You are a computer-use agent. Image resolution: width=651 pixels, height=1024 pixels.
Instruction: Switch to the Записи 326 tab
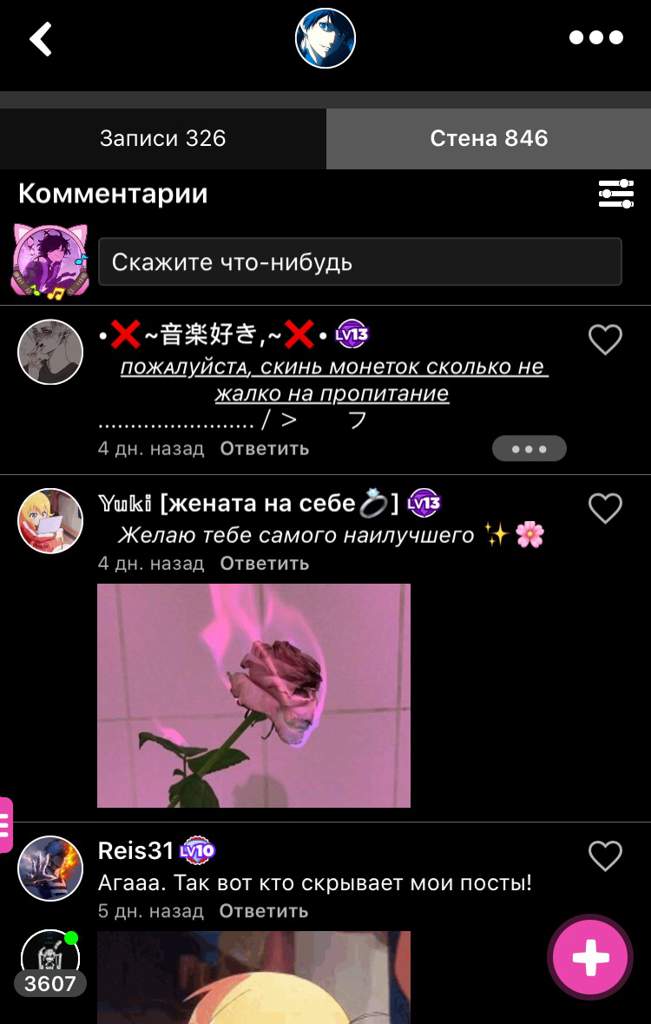coord(163,138)
